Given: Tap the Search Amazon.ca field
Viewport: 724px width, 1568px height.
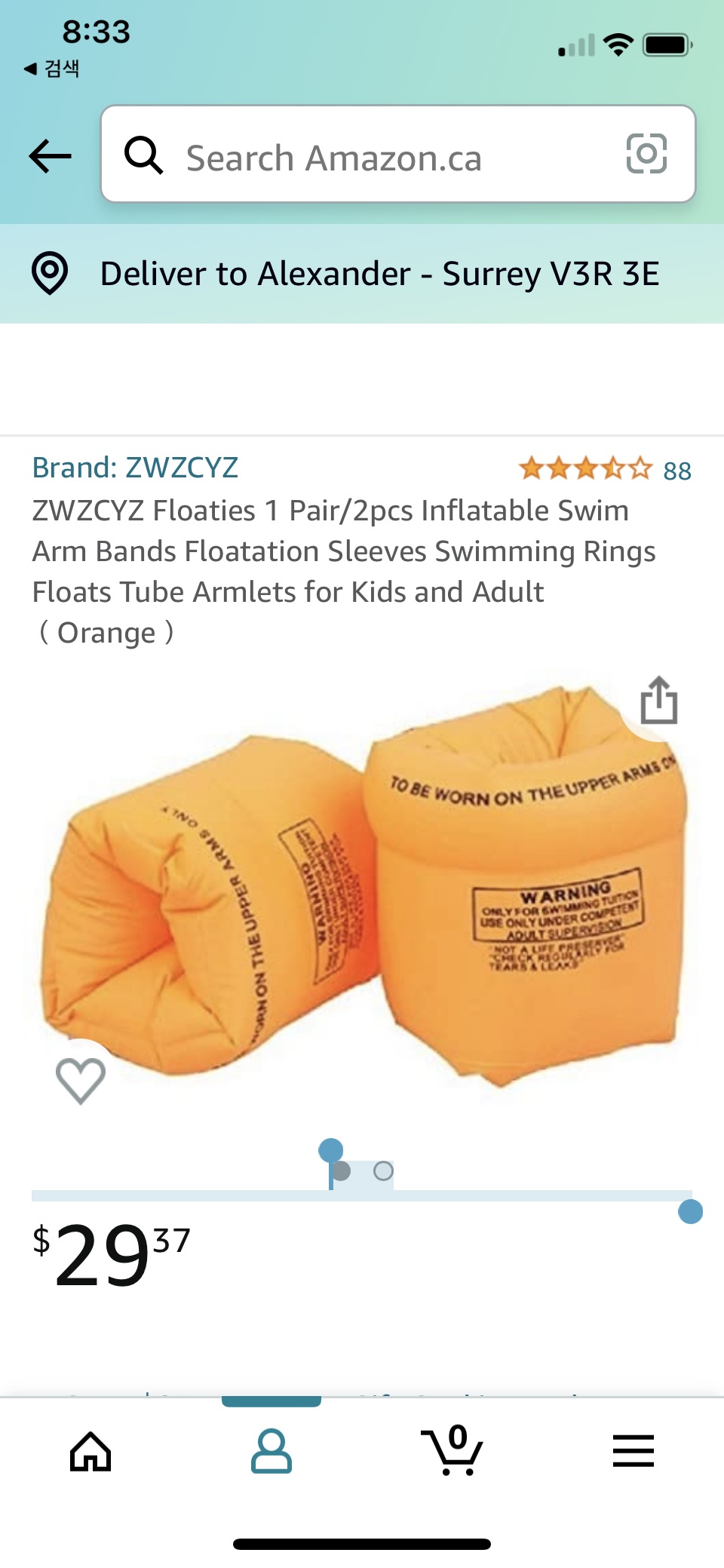Looking at the screenshot, I should 398,155.
